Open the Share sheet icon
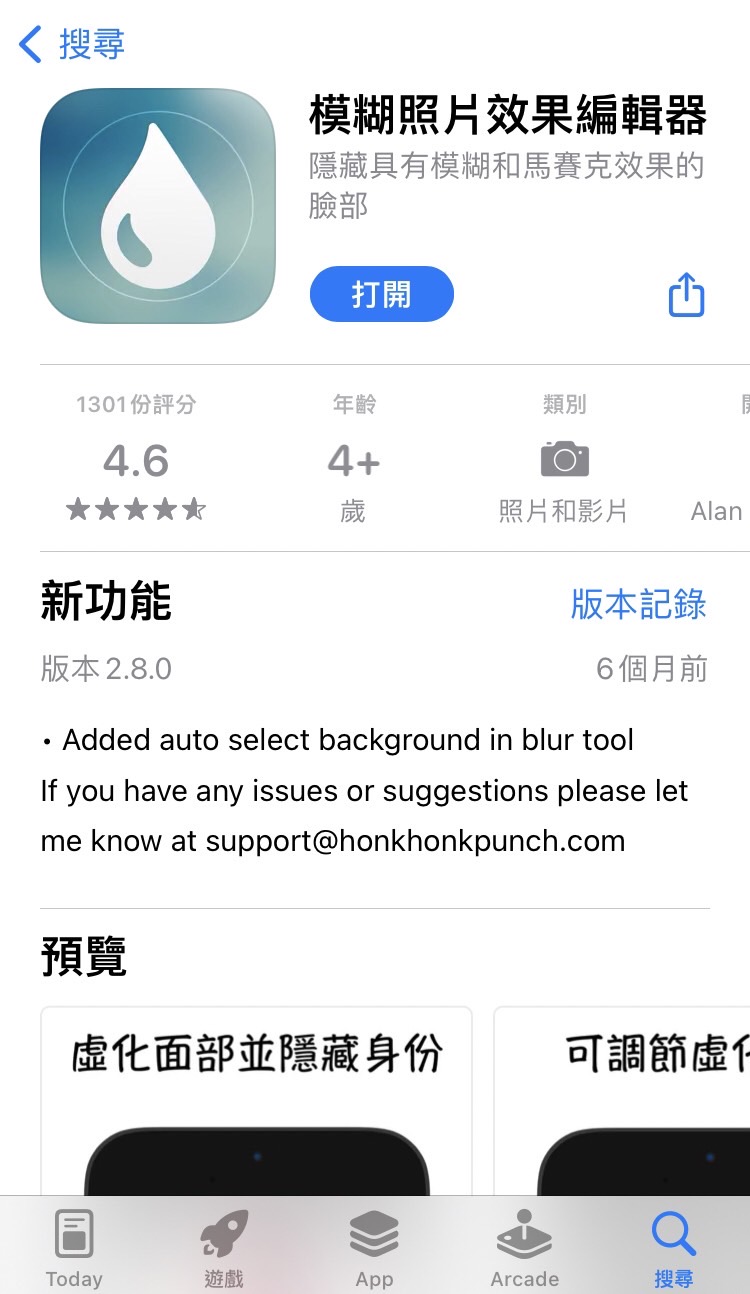The width and height of the screenshot is (750, 1294). click(686, 294)
